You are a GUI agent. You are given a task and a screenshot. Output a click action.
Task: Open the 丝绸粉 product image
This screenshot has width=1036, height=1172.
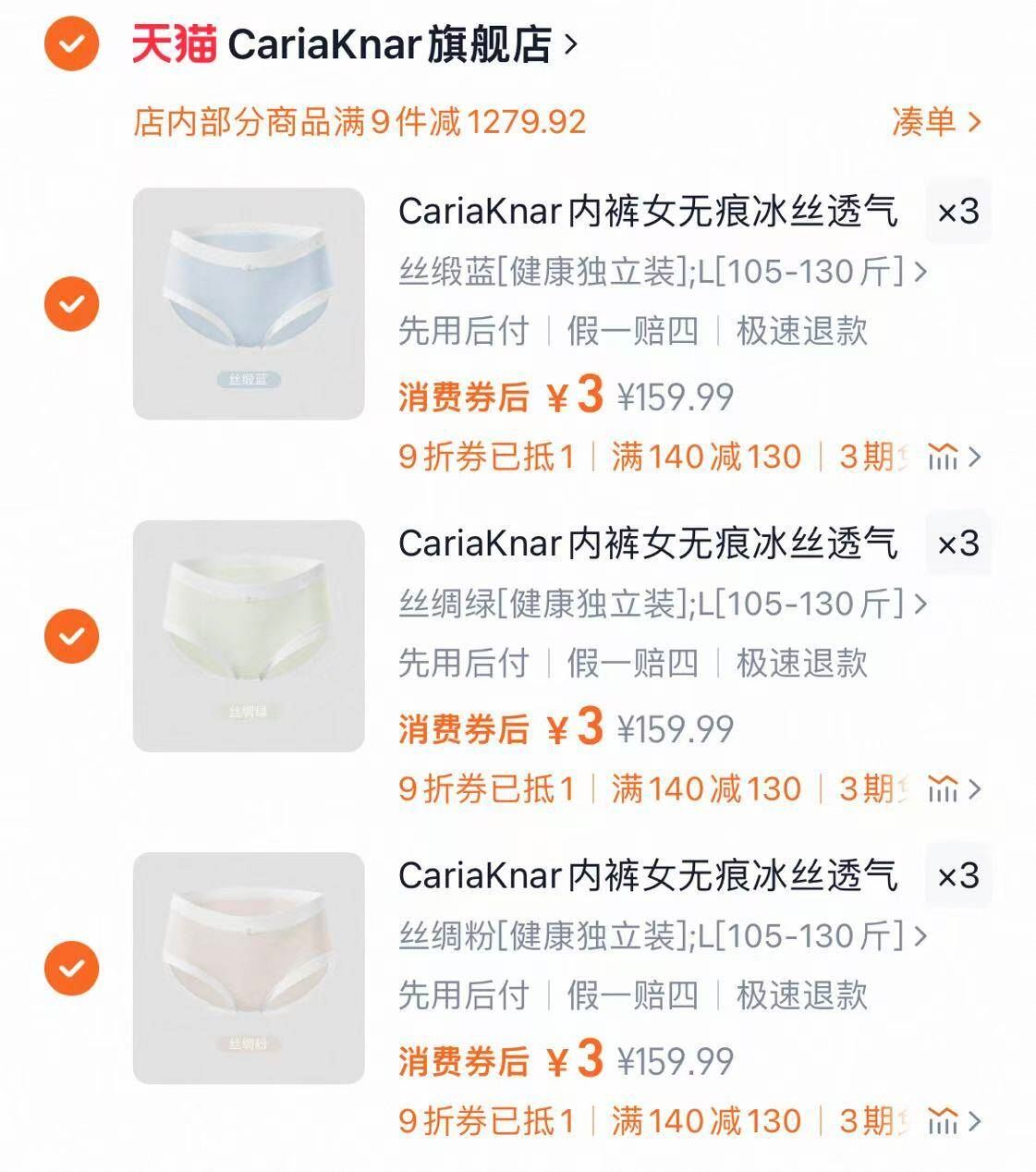(x=249, y=968)
